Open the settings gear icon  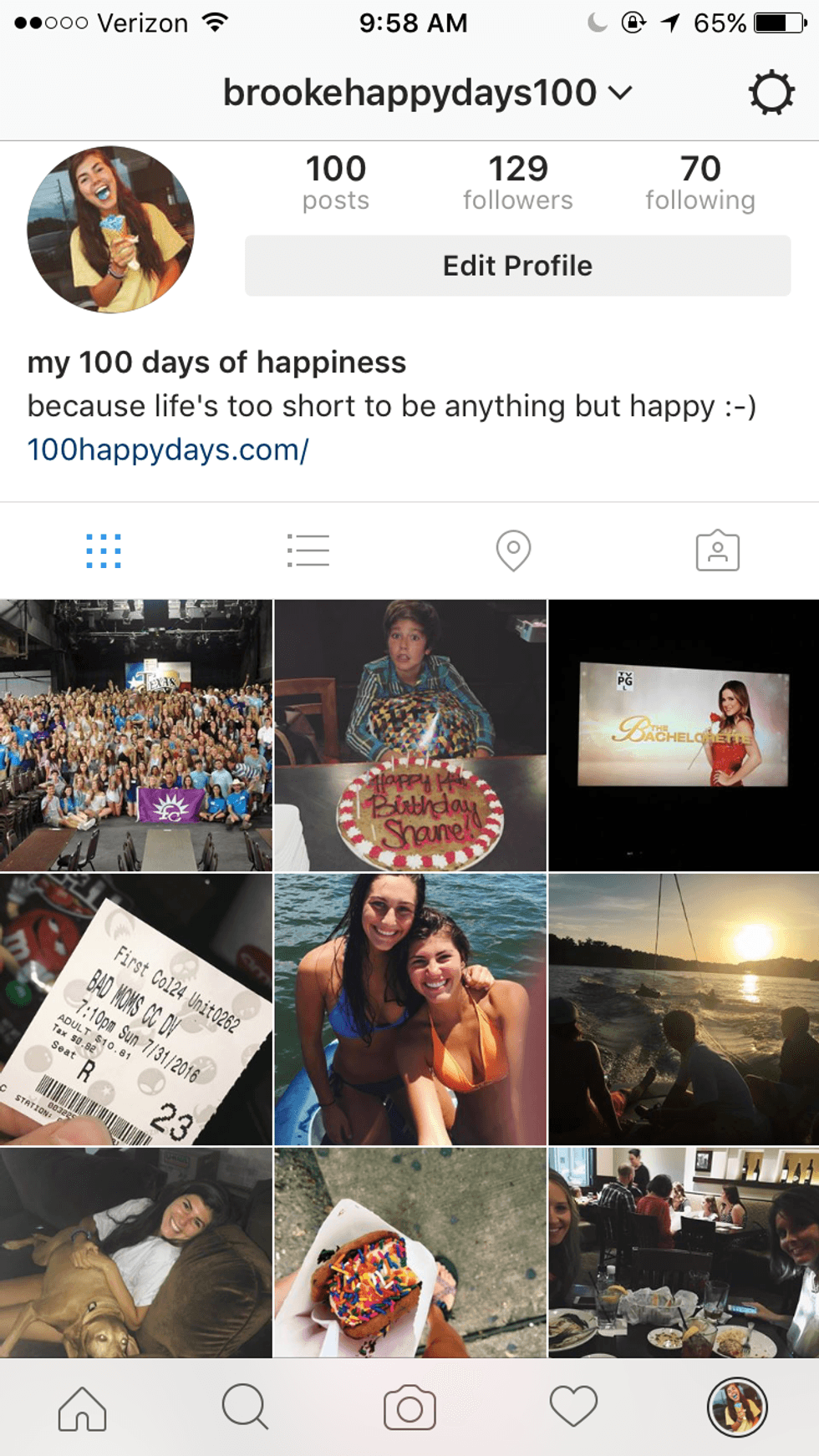pyautogui.click(x=770, y=93)
